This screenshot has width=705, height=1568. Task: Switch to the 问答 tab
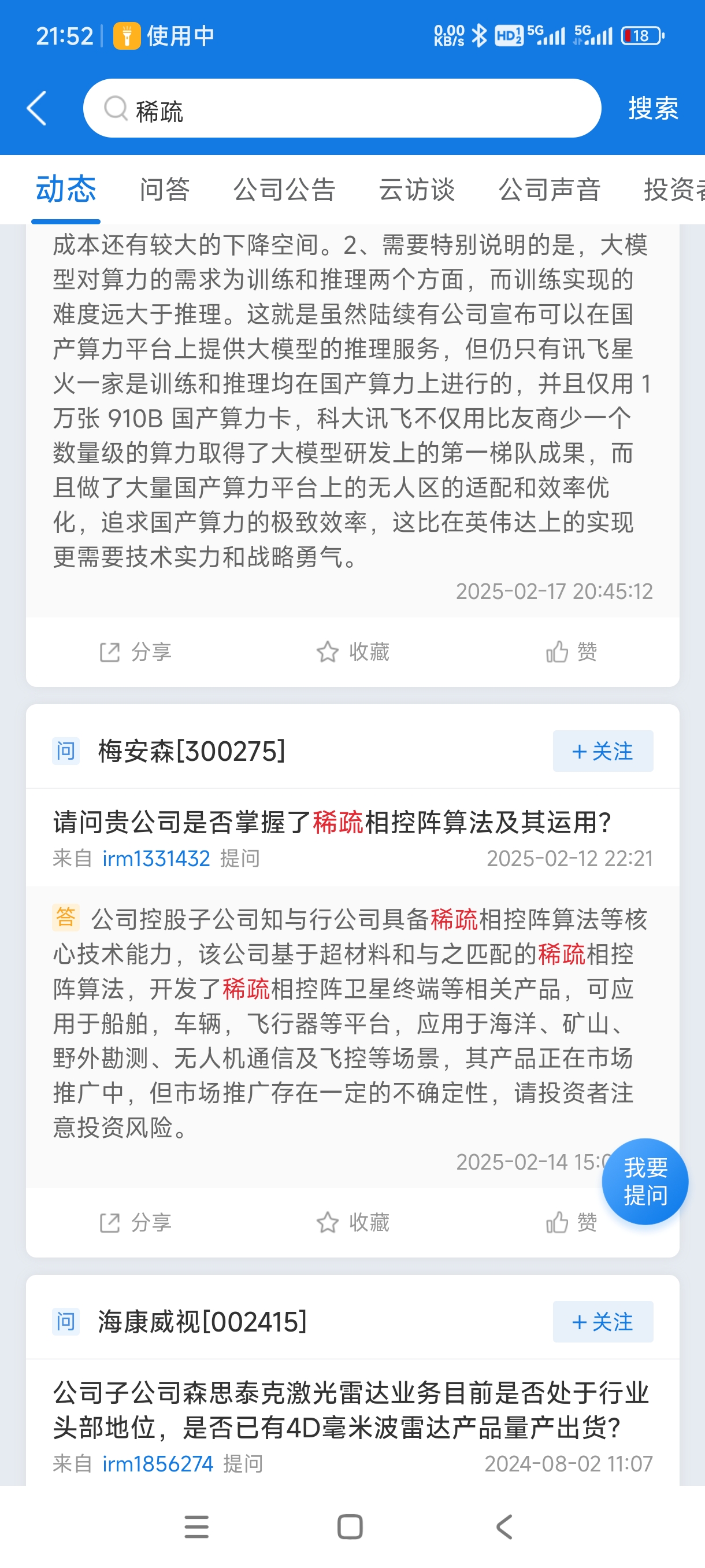click(165, 189)
